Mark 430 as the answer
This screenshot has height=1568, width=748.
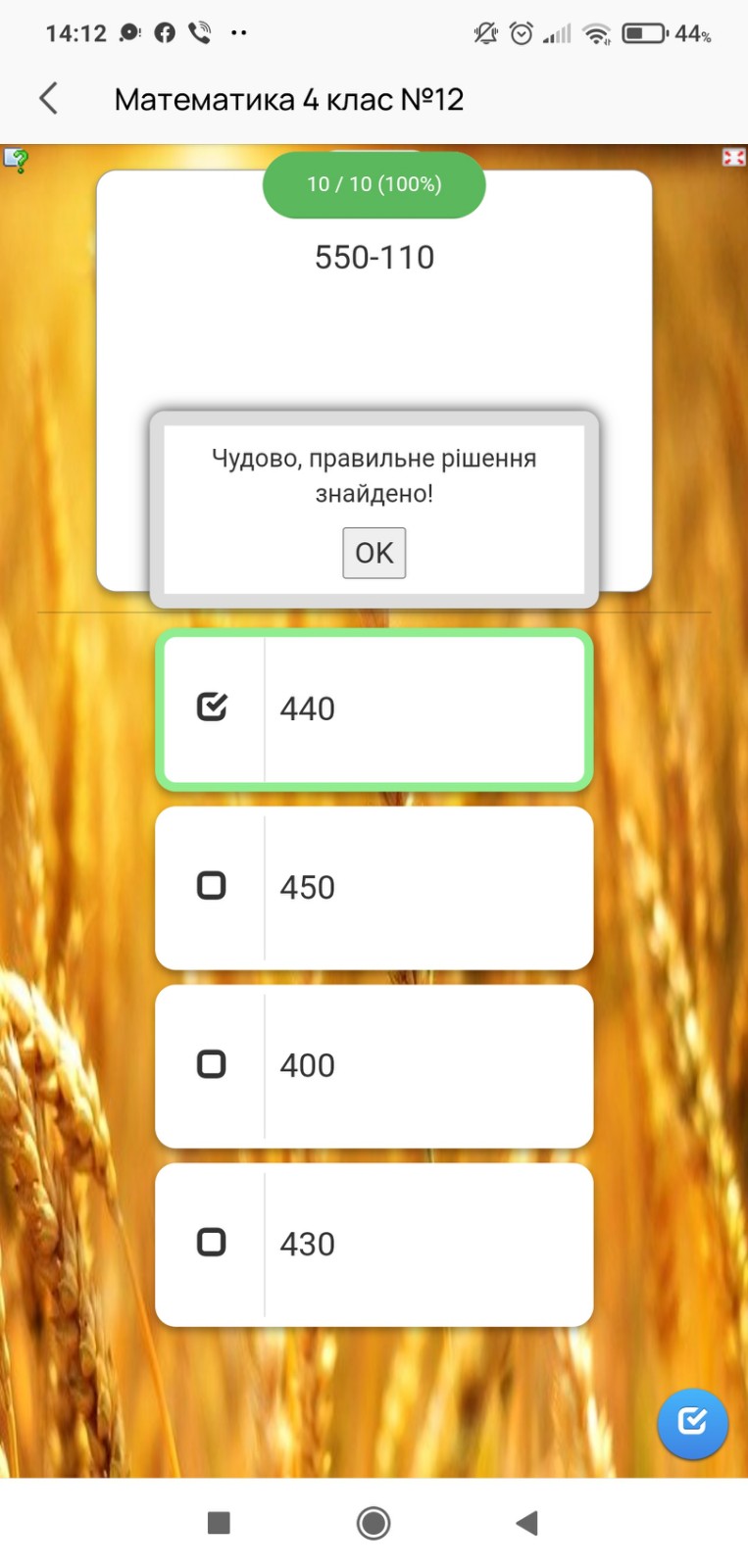click(x=374, y=1245)
